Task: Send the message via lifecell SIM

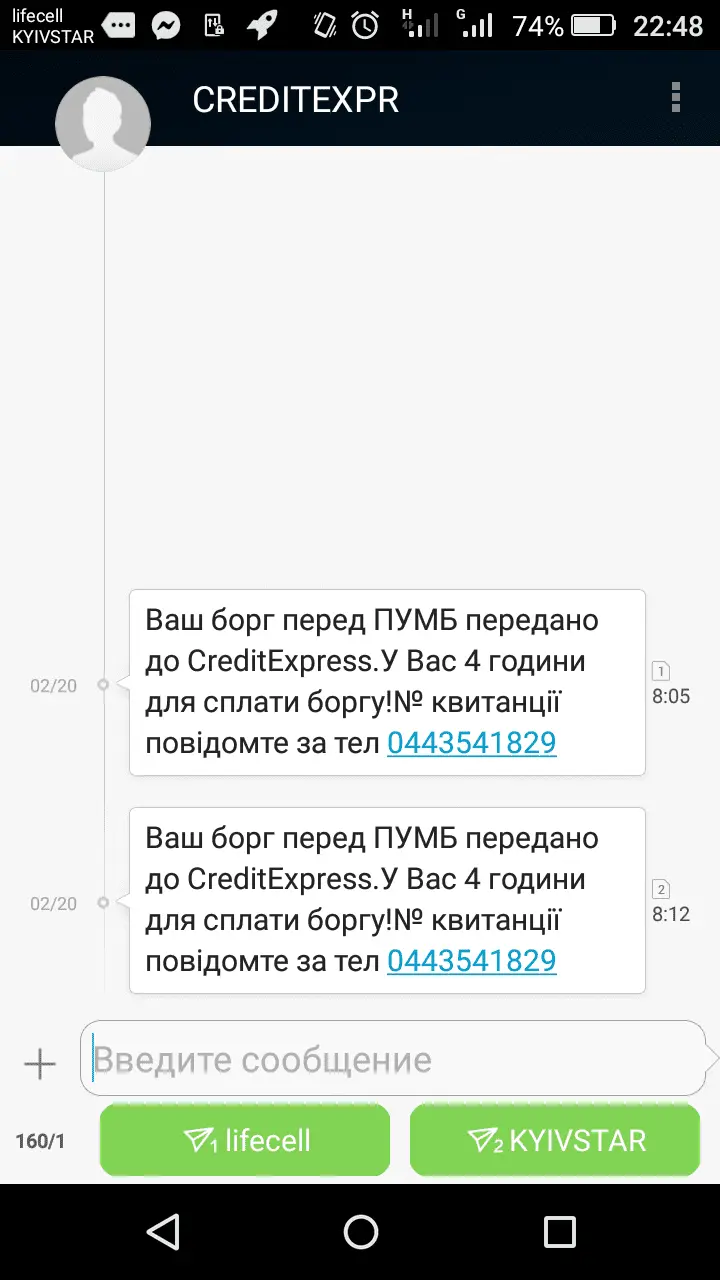Action: point(245,1140)
